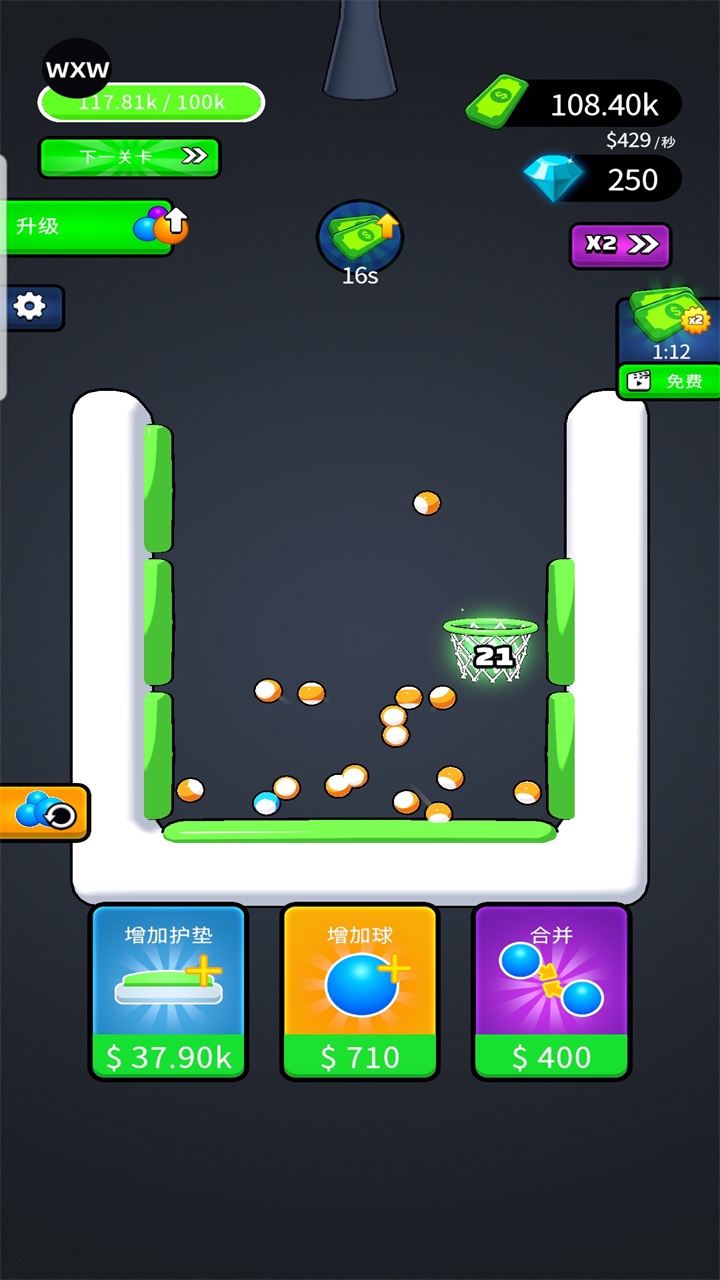Activate the X2 speed boost

(x=620, y=245)
